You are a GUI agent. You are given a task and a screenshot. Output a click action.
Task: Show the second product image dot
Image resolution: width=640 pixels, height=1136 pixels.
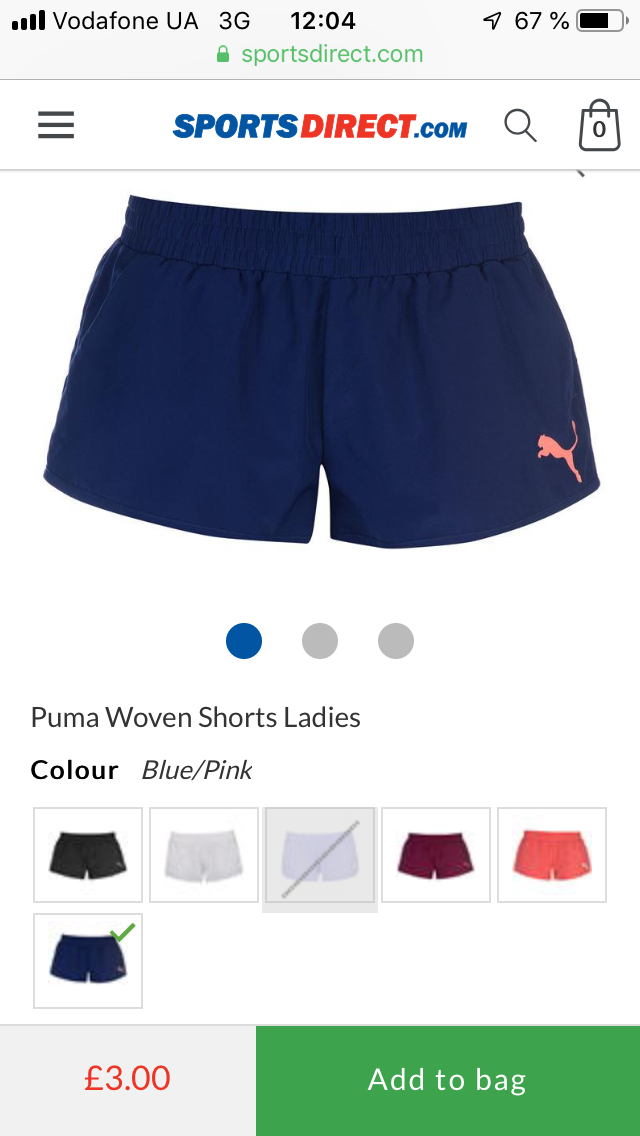(x=320, y=641)
